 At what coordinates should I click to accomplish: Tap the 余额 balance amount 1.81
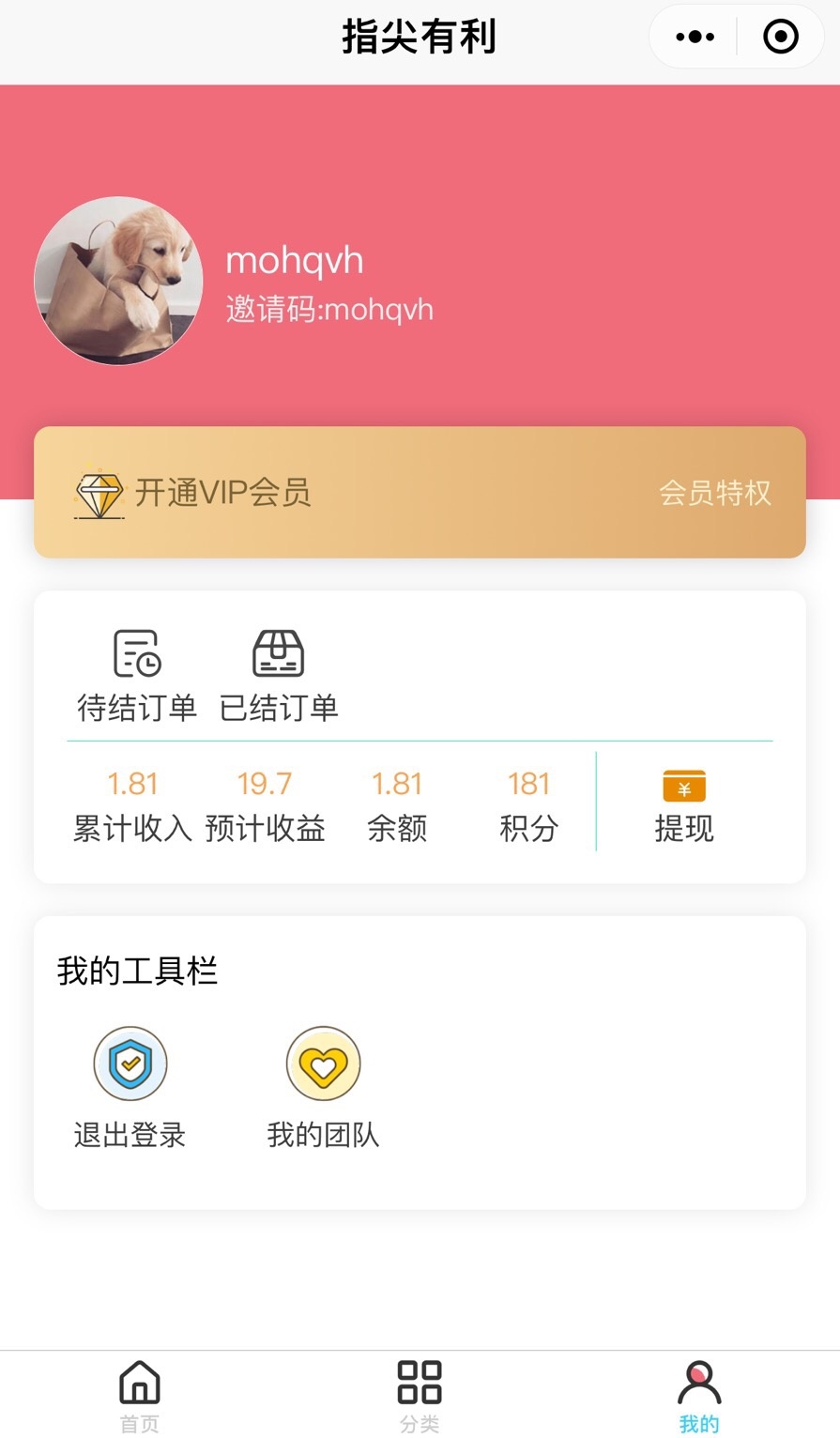tap(397, 783)
